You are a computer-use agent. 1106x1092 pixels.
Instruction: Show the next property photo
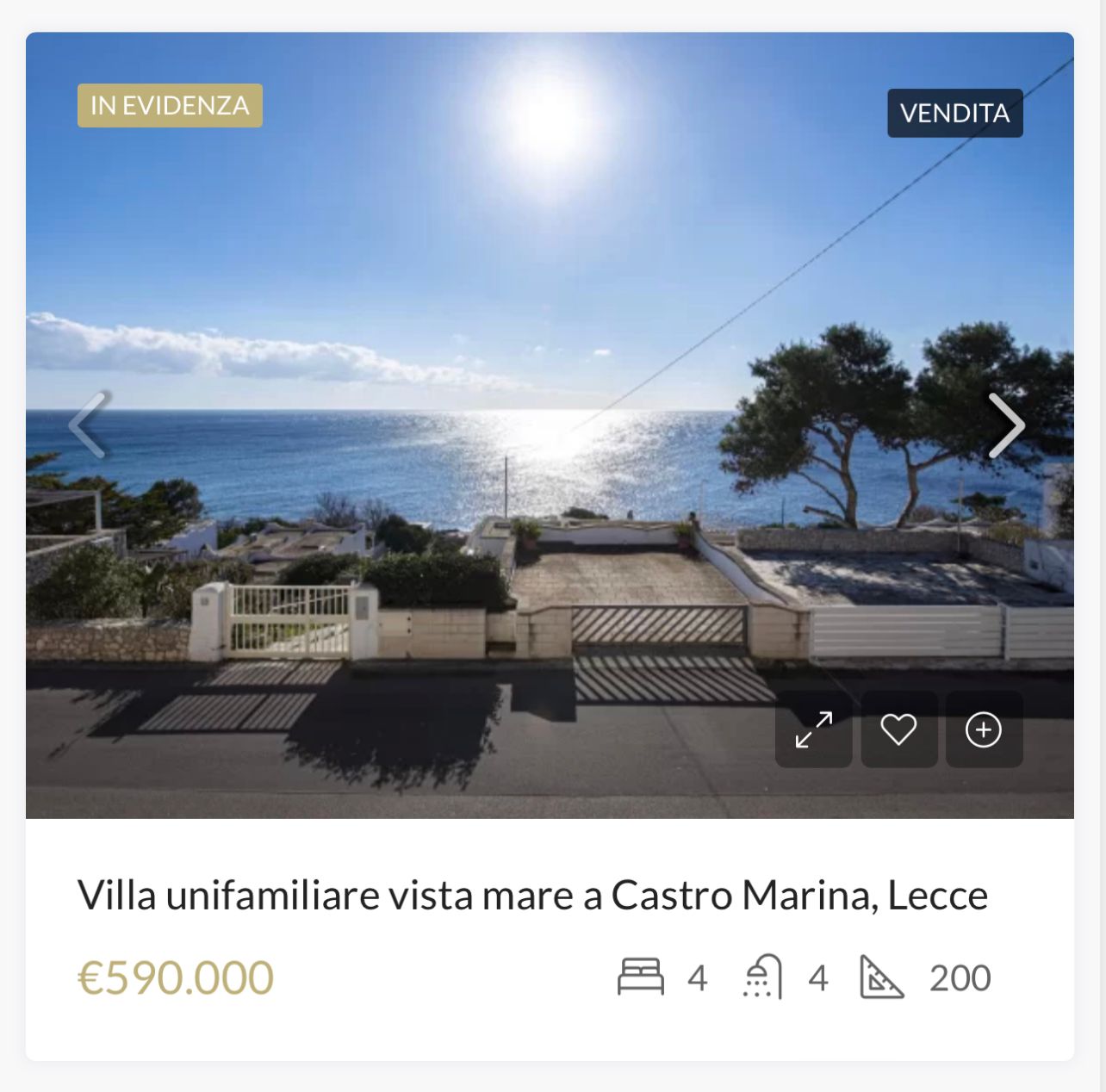pos(1005,425)
